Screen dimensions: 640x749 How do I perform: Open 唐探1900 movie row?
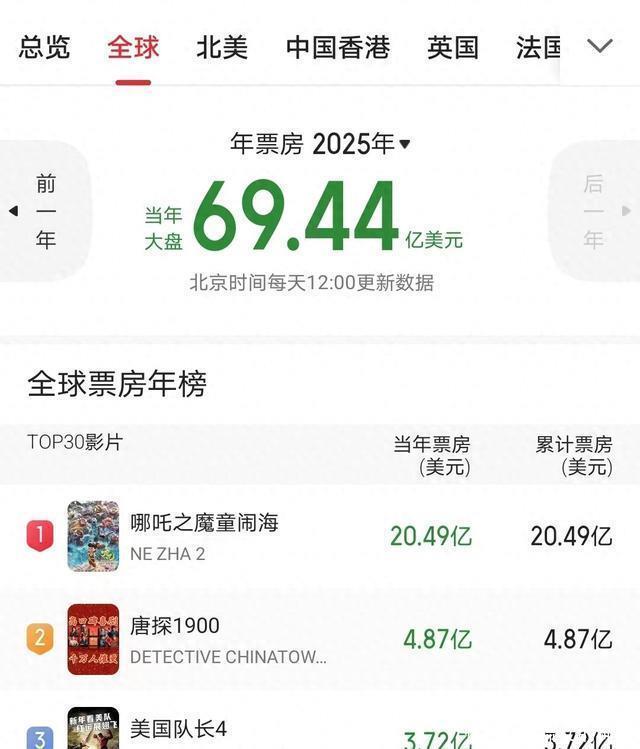(x=175, y=626)
